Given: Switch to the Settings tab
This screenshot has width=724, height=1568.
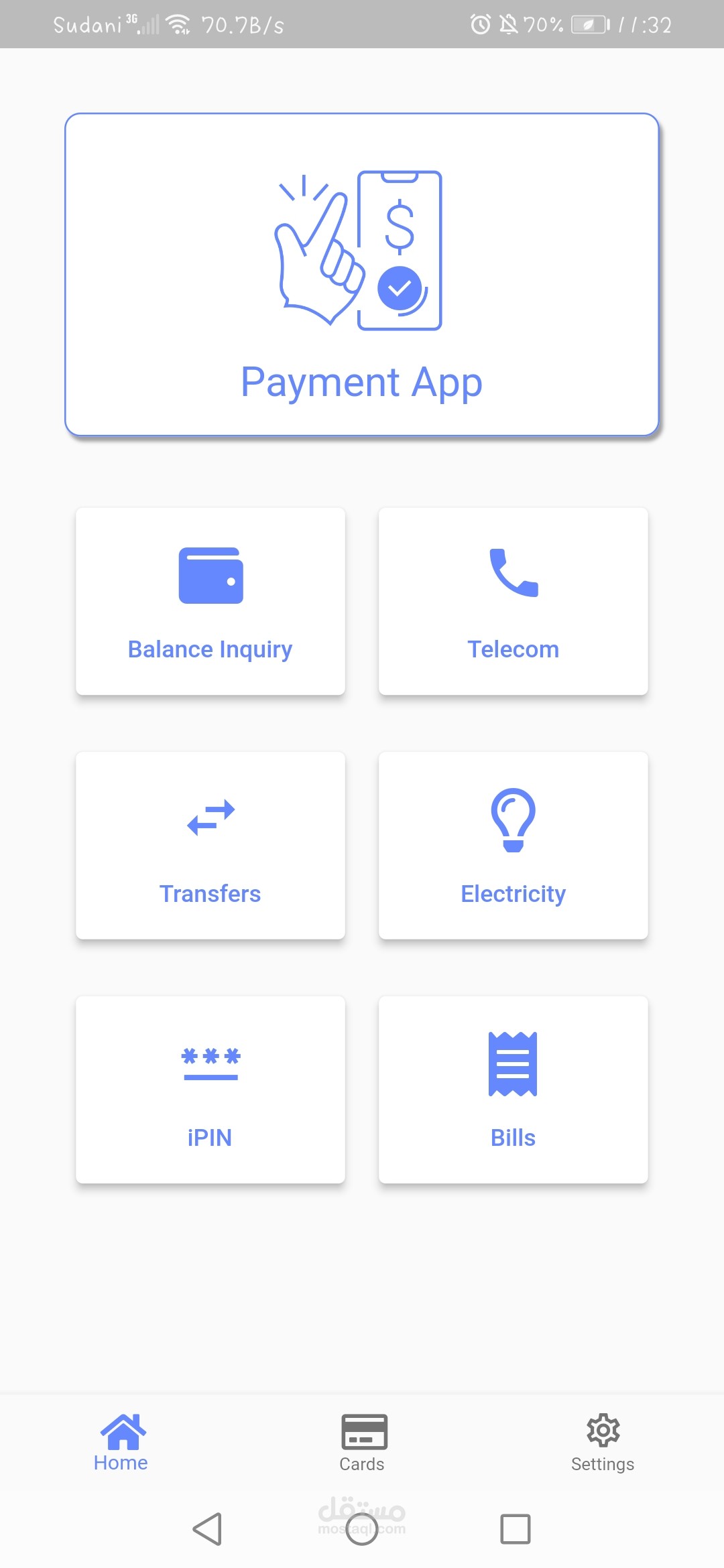Looking at the screenshot, I should tap(603, 1443).
